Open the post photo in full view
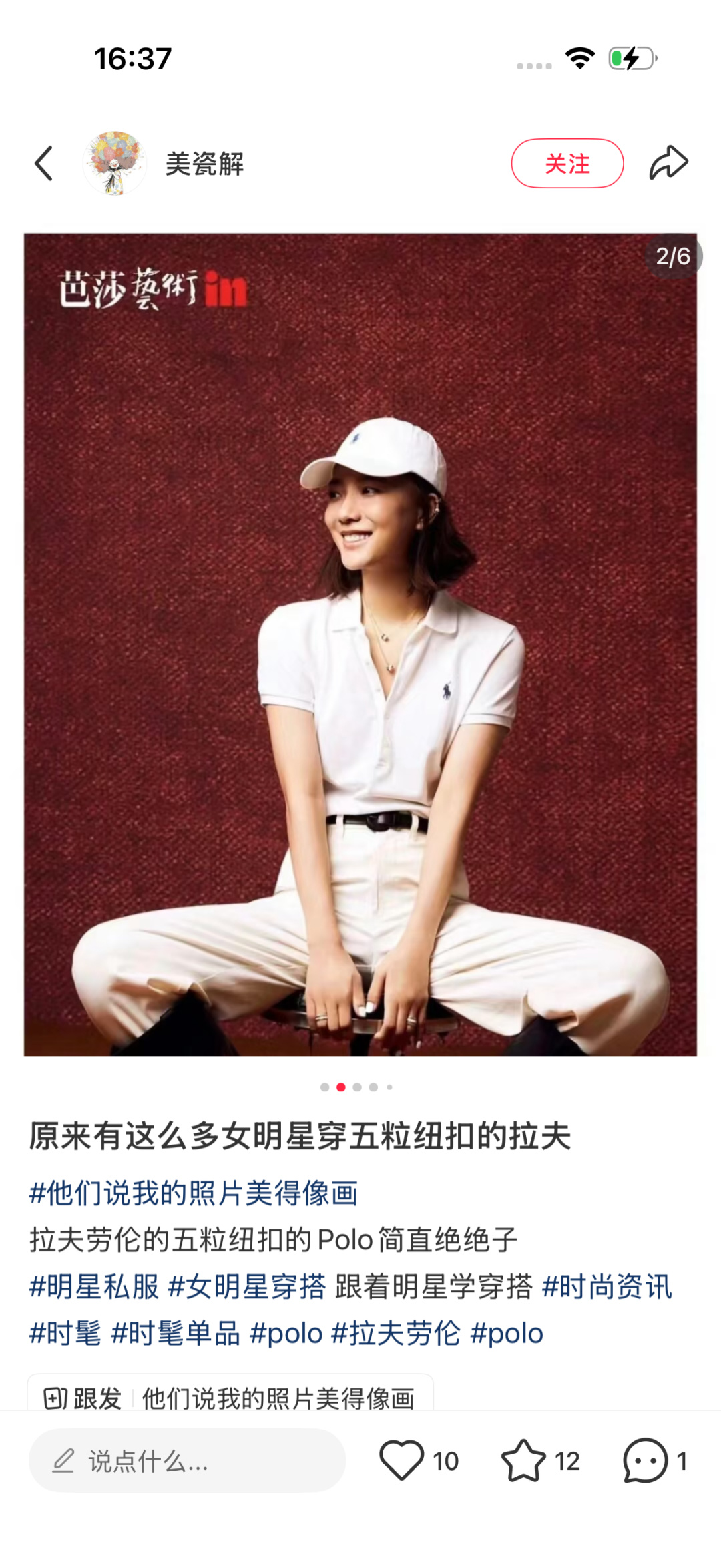The image size is (721, 1568). tap(360, 644)
